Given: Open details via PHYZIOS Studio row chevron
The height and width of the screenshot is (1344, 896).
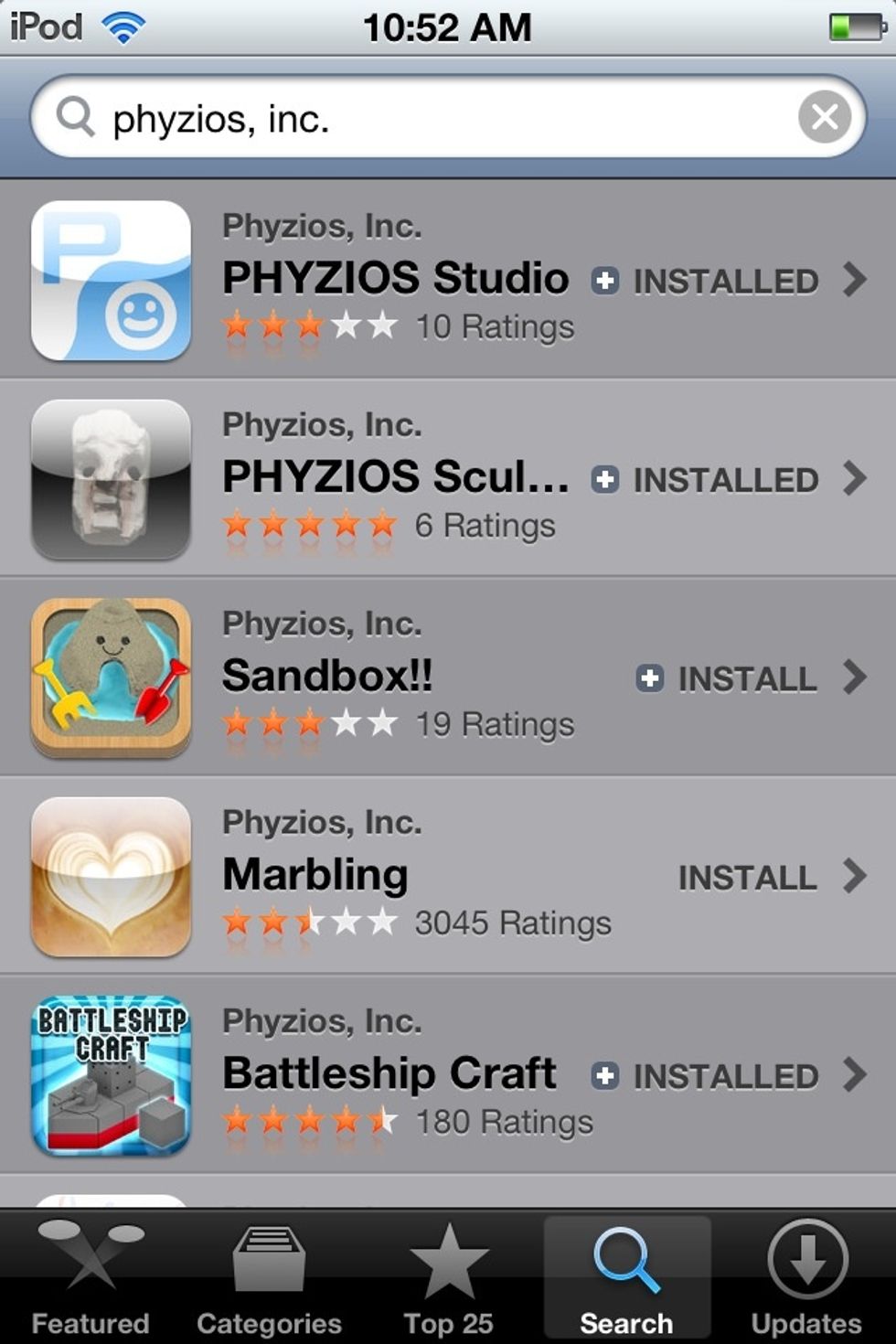Looking at the screenshot, I should point(858,281).
